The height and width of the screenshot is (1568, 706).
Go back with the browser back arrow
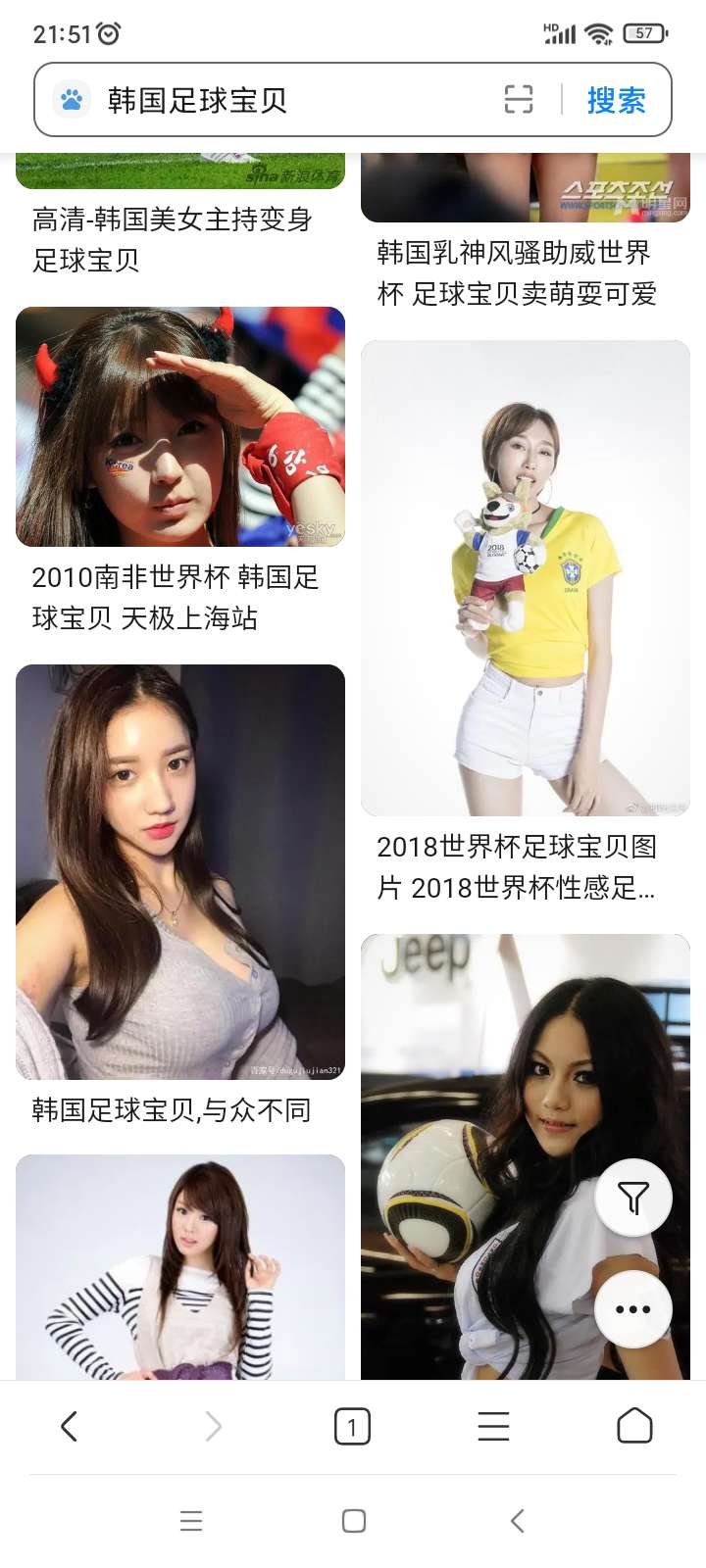click(69, 1427)
